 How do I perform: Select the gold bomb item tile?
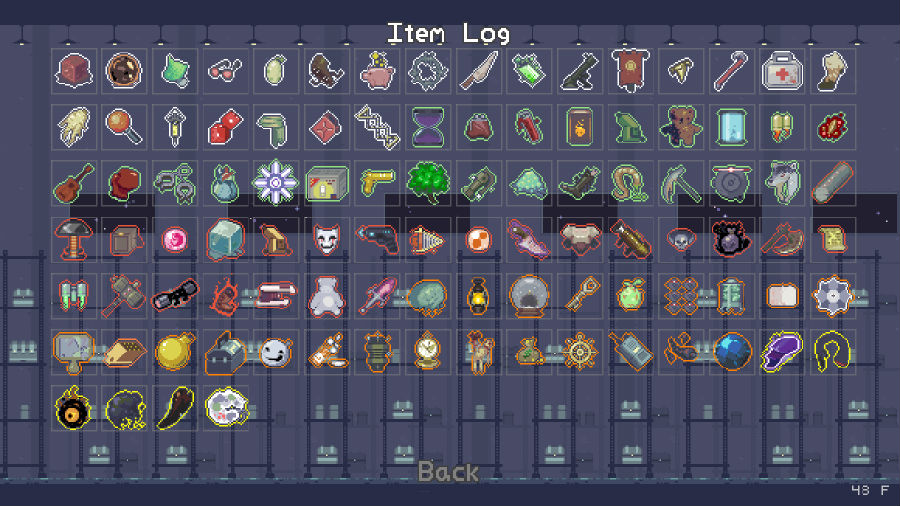tap(175, 351)
